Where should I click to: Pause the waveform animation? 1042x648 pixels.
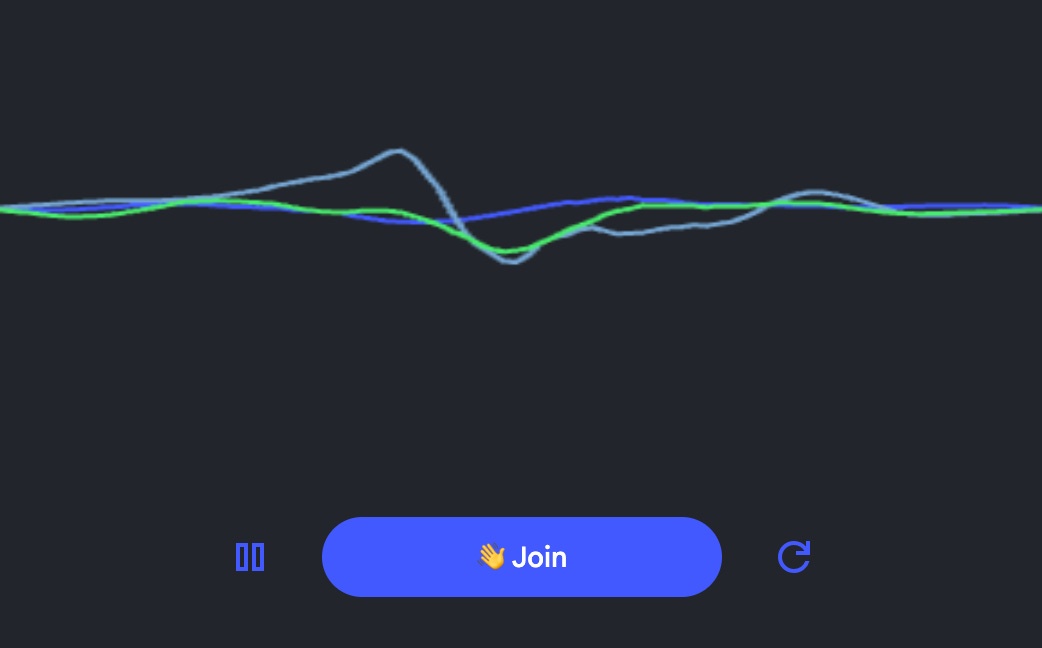(250, 557)
